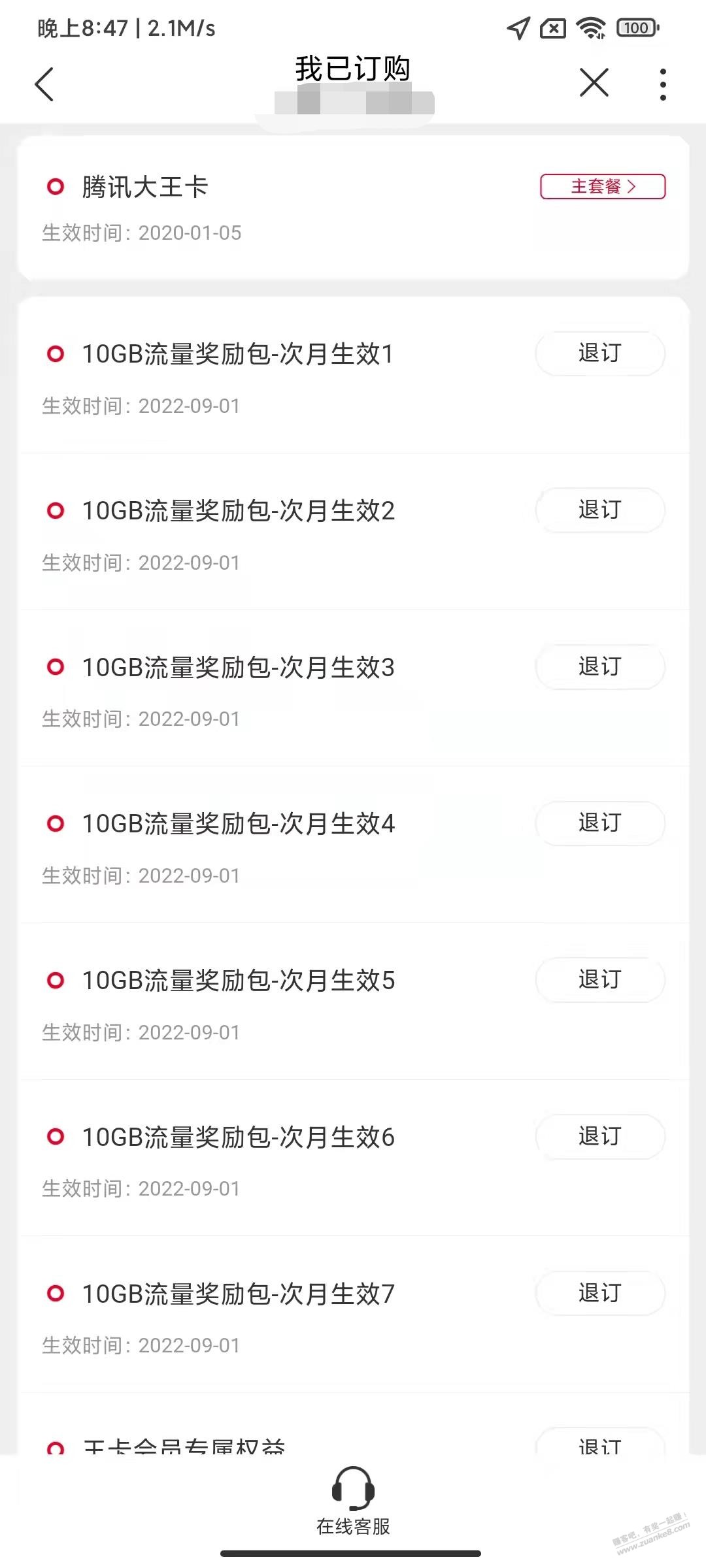Expand the 主套餐 details via its chevron
Viewport: 706px width, 1568px height.
pyautogui.click(x=631, y=186)
